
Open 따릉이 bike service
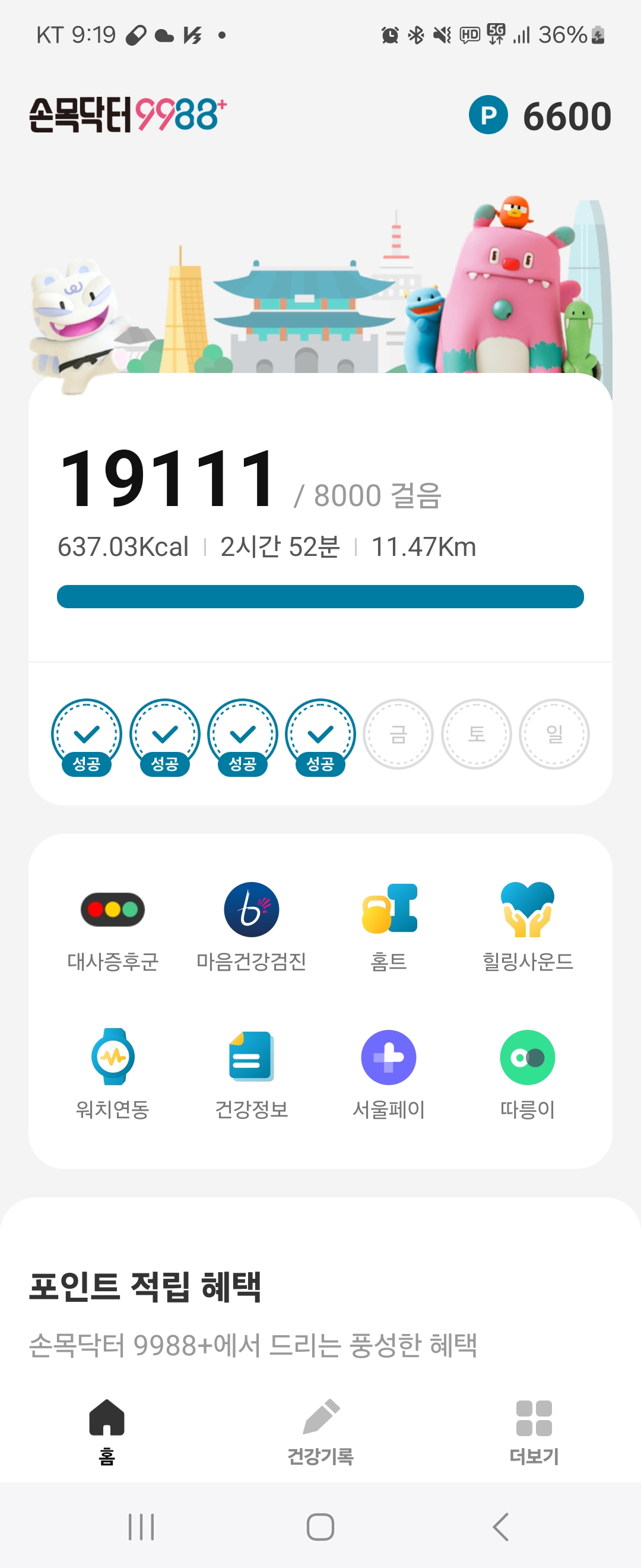[527, 1074]
